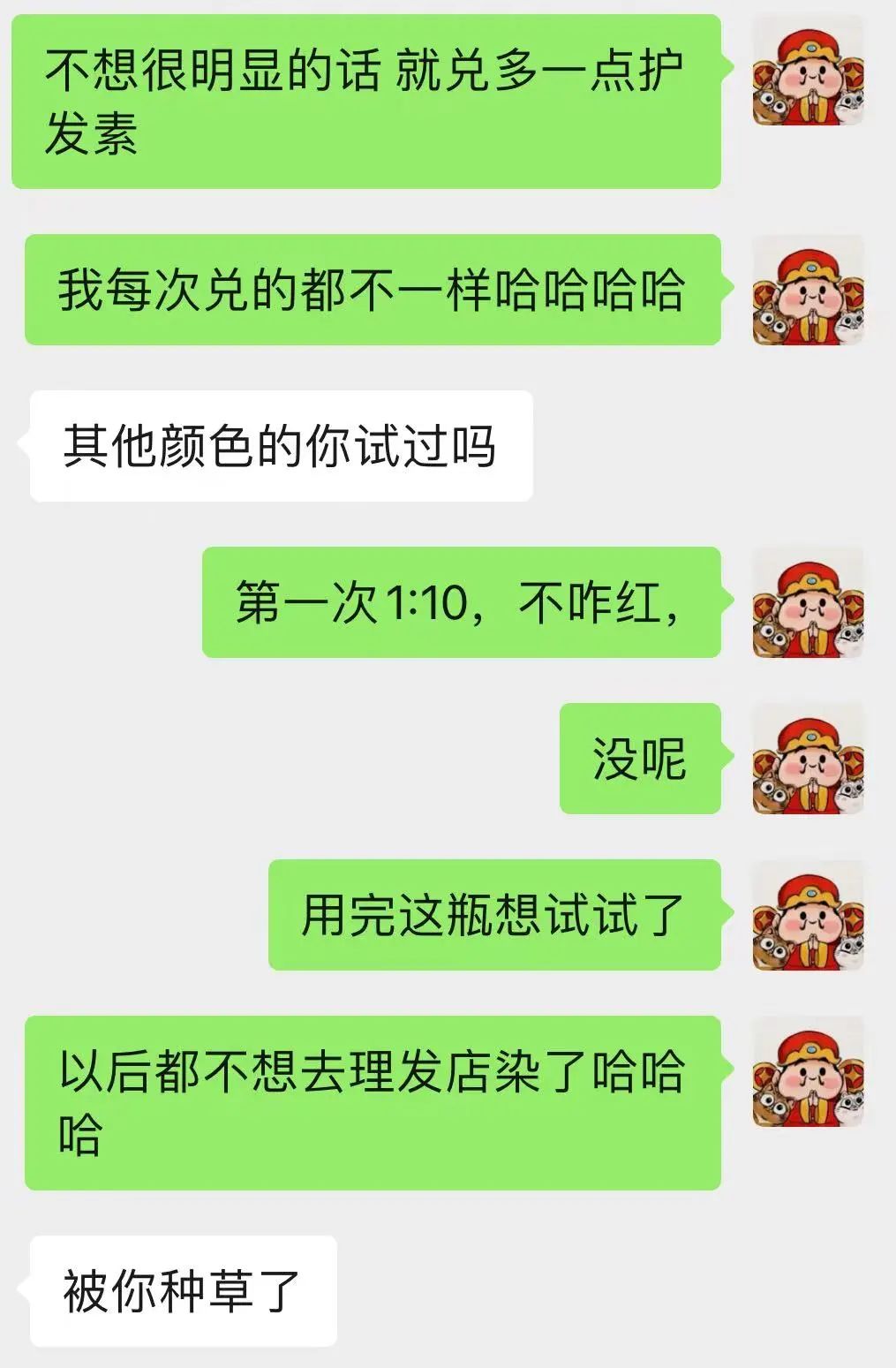The width and height of the screenshot is (896, 1368).
Task: Open avatar beside '我每次兑的都不一样' message
Action: [808, 290]
